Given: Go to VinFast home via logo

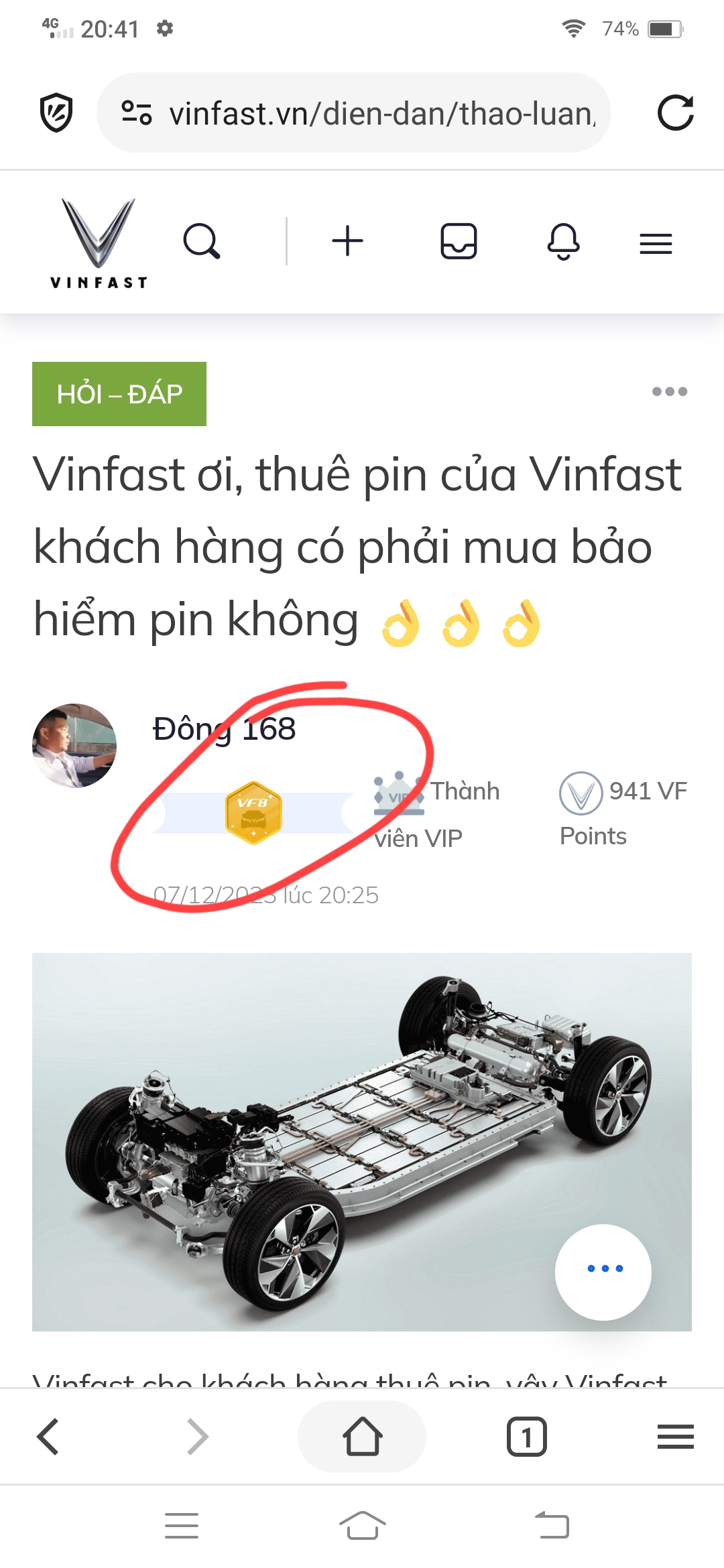Looking at the screenshot, I should point(99,243).
